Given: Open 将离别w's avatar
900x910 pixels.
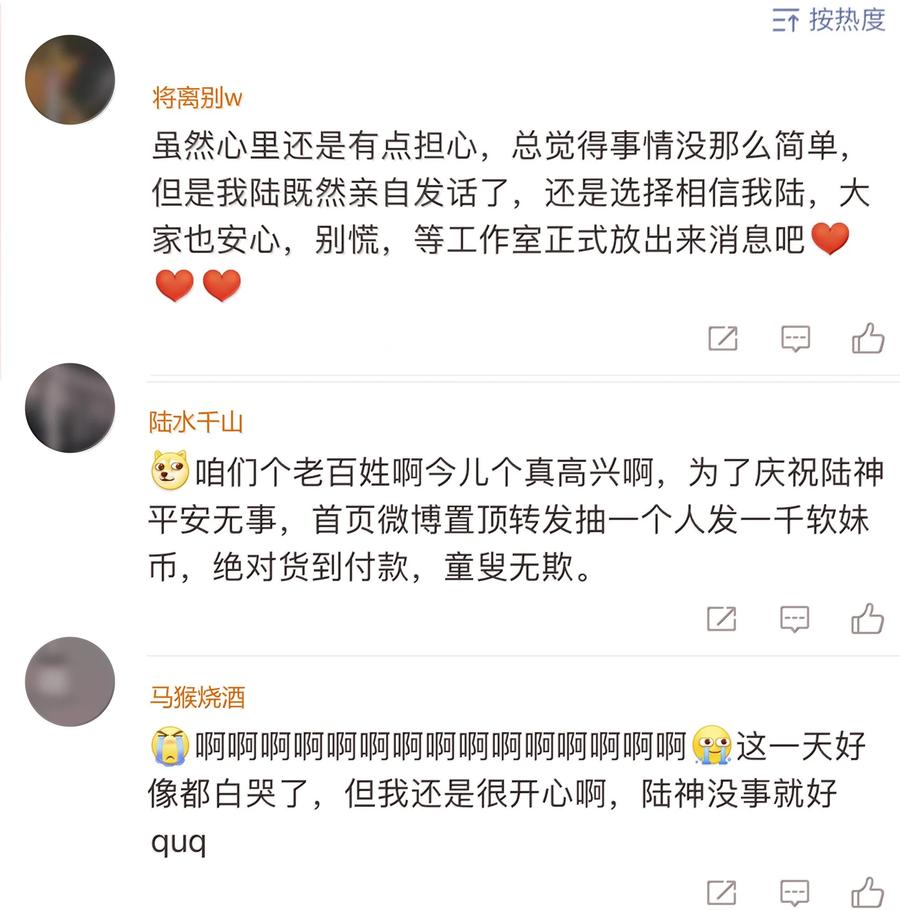Looking at the screenshot, I should point(70,79).
